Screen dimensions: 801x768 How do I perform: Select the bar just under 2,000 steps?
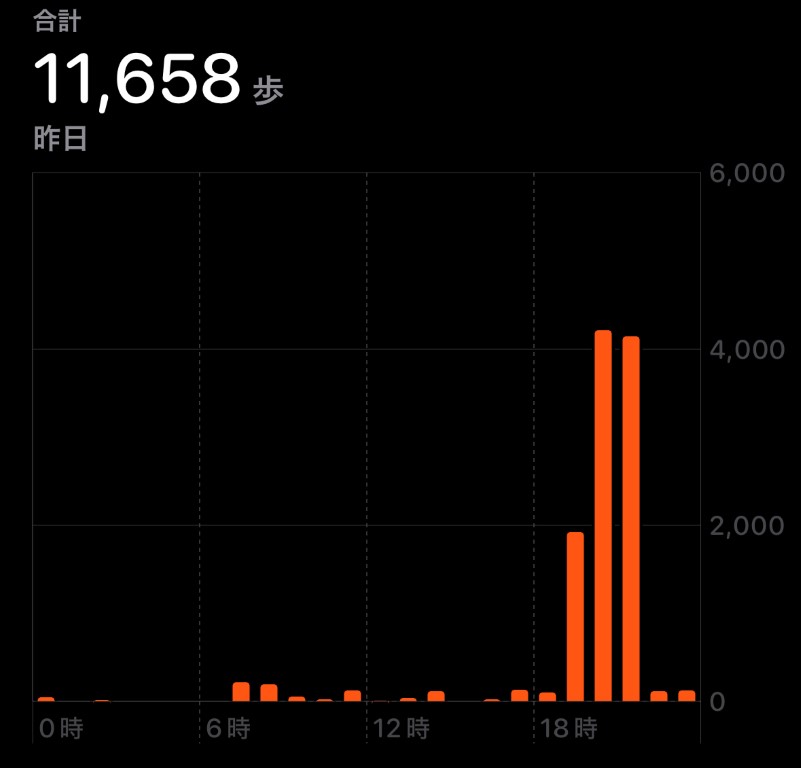[x=575, y=617]
